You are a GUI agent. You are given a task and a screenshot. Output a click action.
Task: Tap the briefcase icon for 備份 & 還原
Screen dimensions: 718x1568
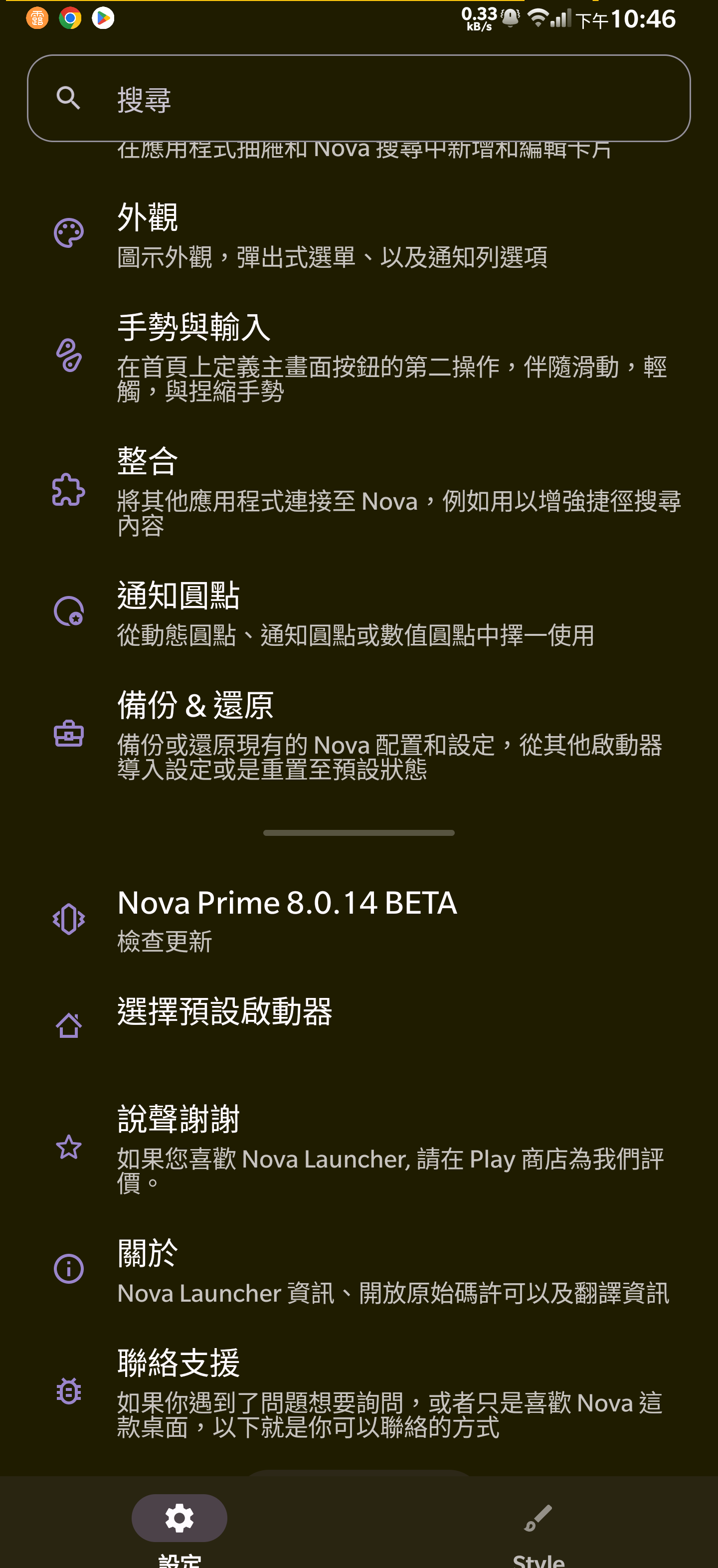tap(69, 735)
